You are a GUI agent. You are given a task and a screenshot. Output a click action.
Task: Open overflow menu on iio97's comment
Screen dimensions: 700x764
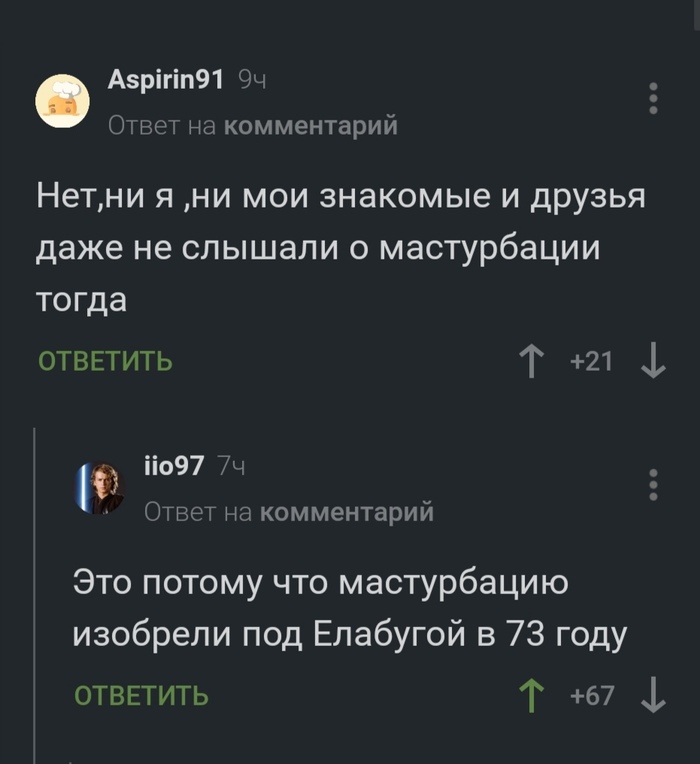point(653,484)
